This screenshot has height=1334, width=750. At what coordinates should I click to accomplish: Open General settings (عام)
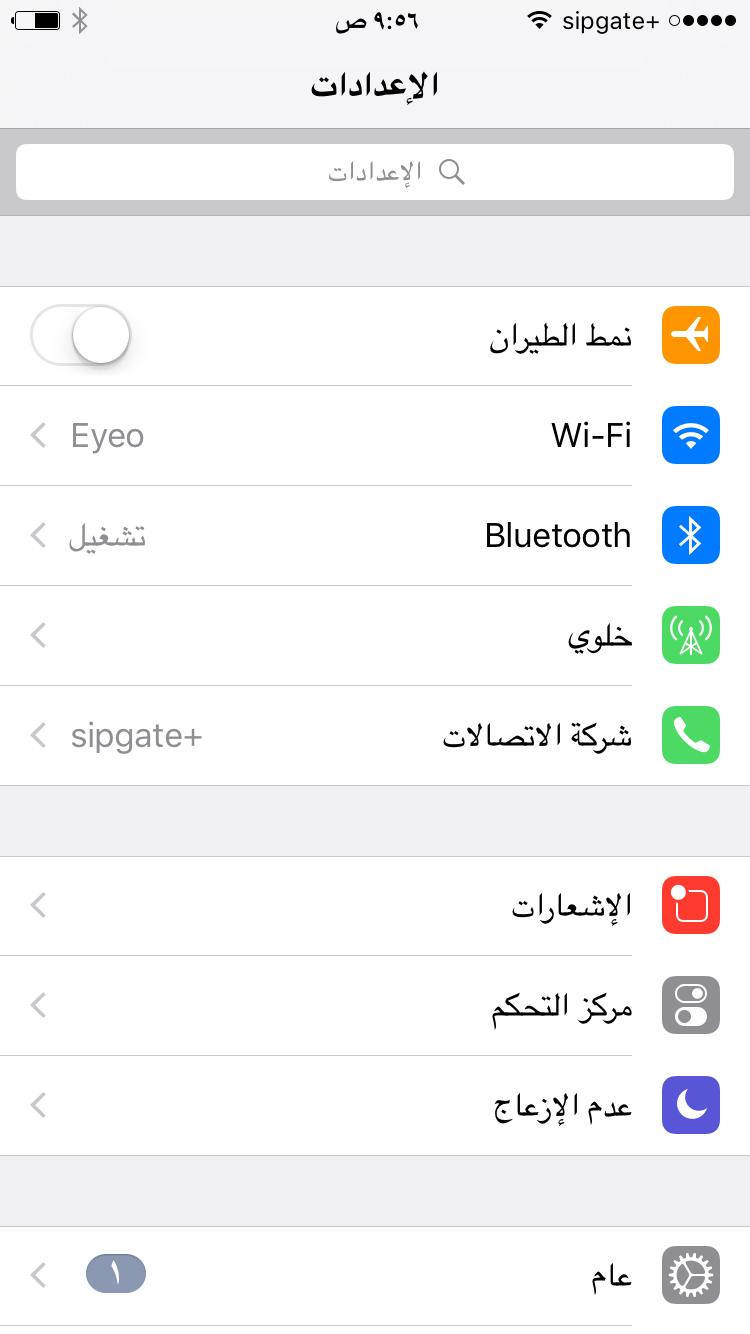pos(375,1276)
